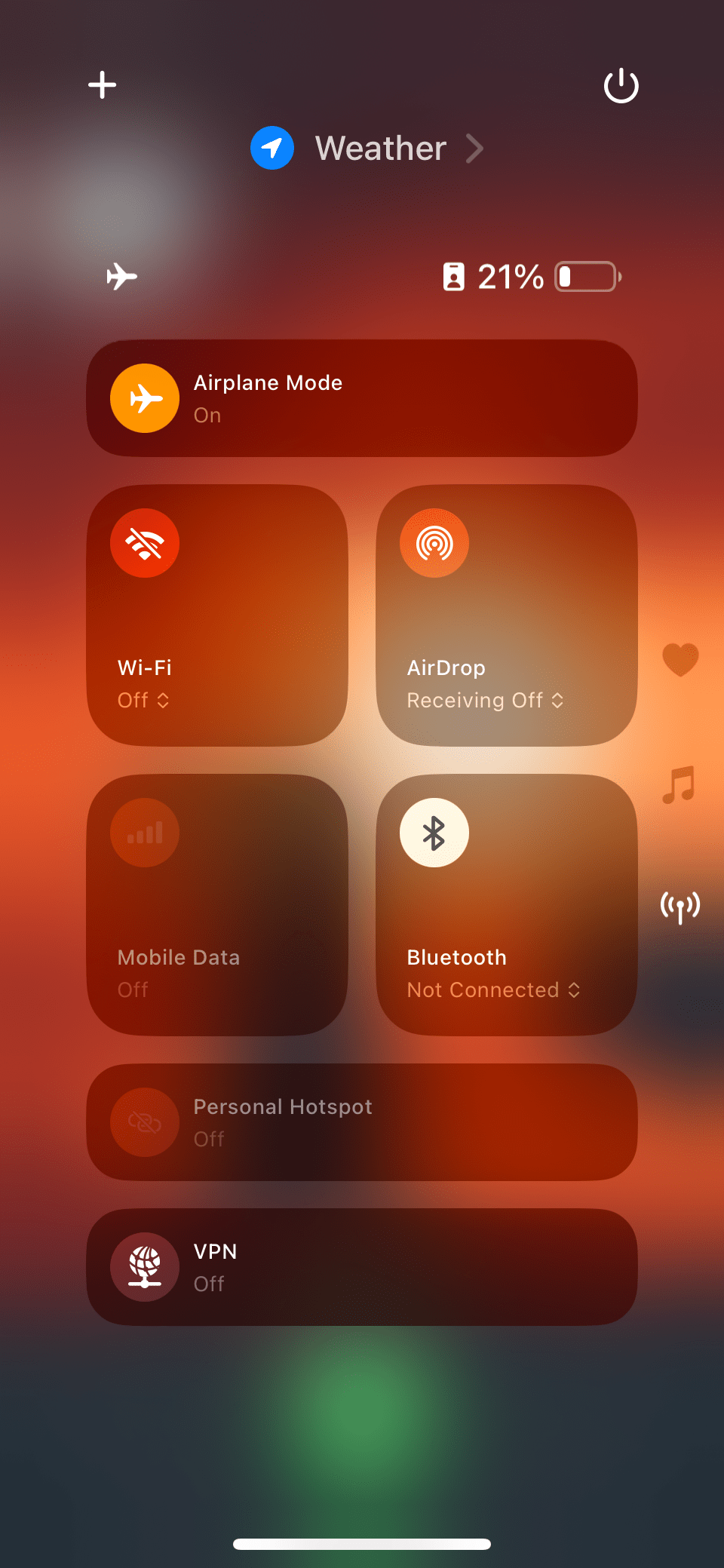
Task: Turn off Airplane Mode
Action: 145,398
